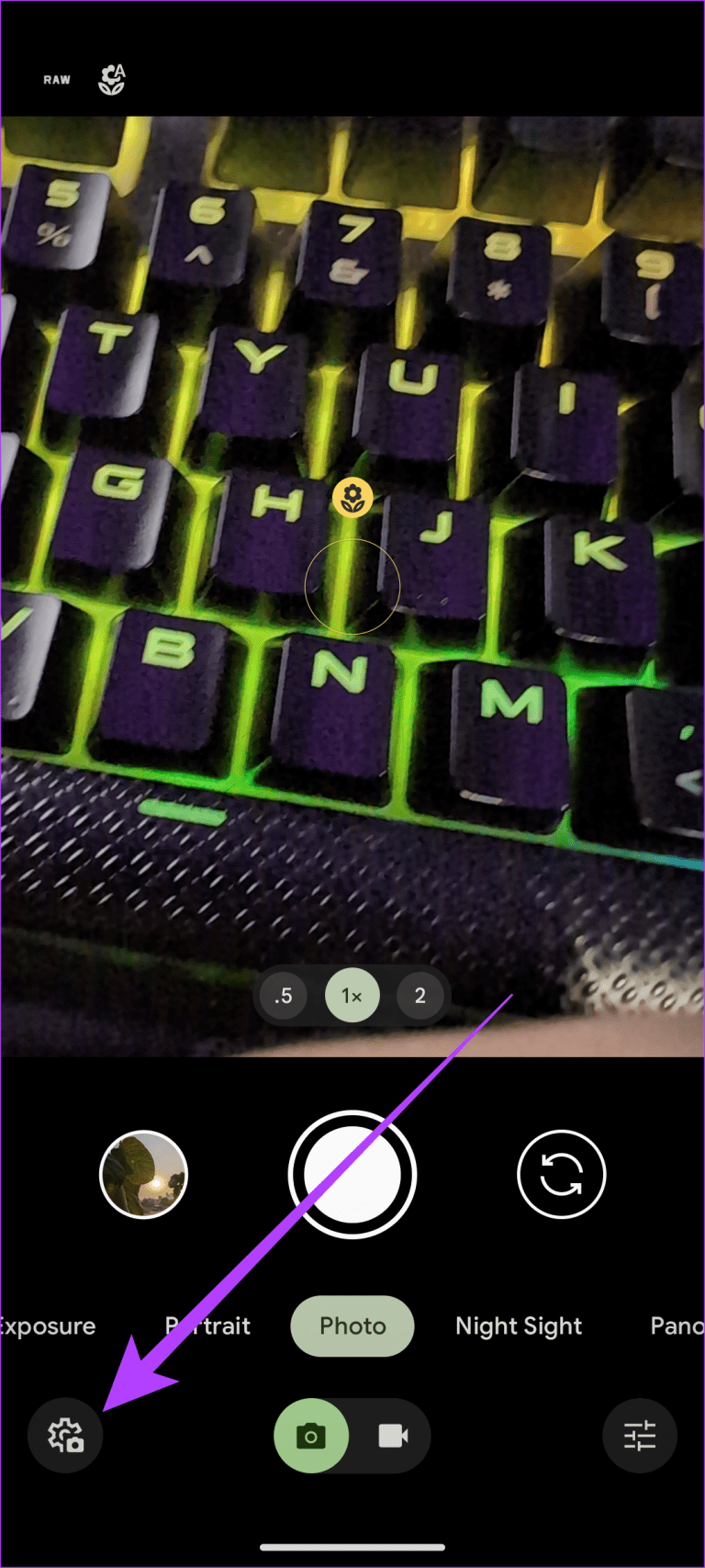Switch to Portrait mode
The image size is (705, 1568).
[x=208, y=1325]
